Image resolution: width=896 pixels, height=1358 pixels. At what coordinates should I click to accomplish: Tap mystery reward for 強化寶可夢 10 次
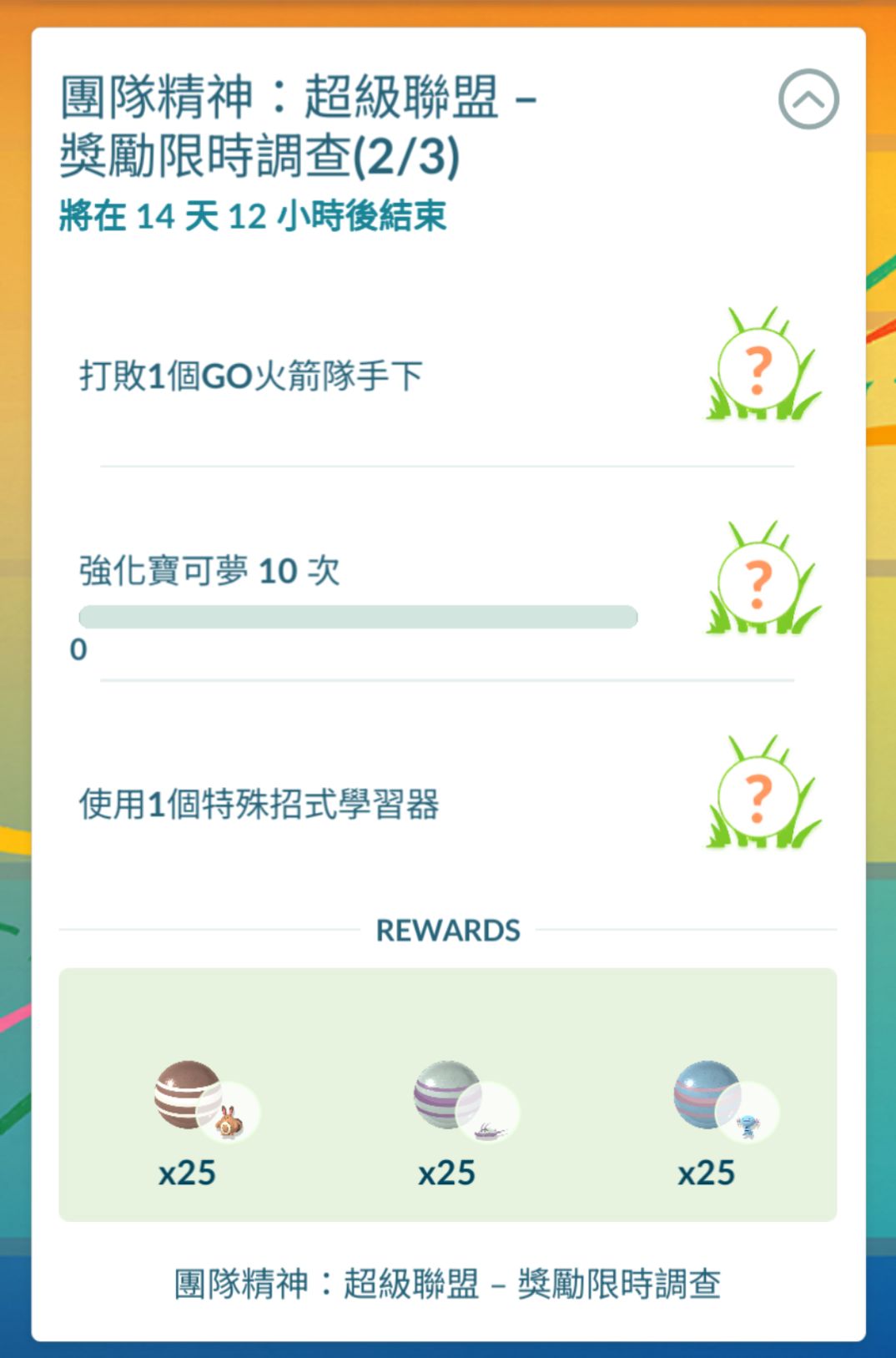coord(760,583)
